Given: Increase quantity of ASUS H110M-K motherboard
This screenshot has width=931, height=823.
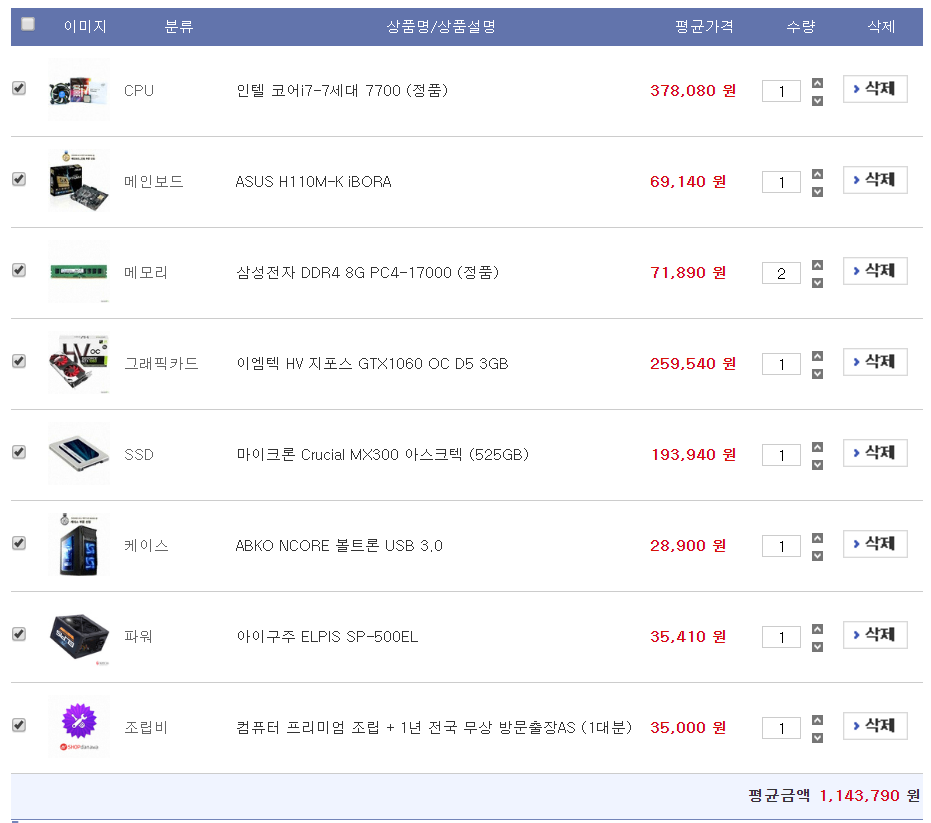Looking at the screenshot, I should pyautogui.click(x=817, y=174).
